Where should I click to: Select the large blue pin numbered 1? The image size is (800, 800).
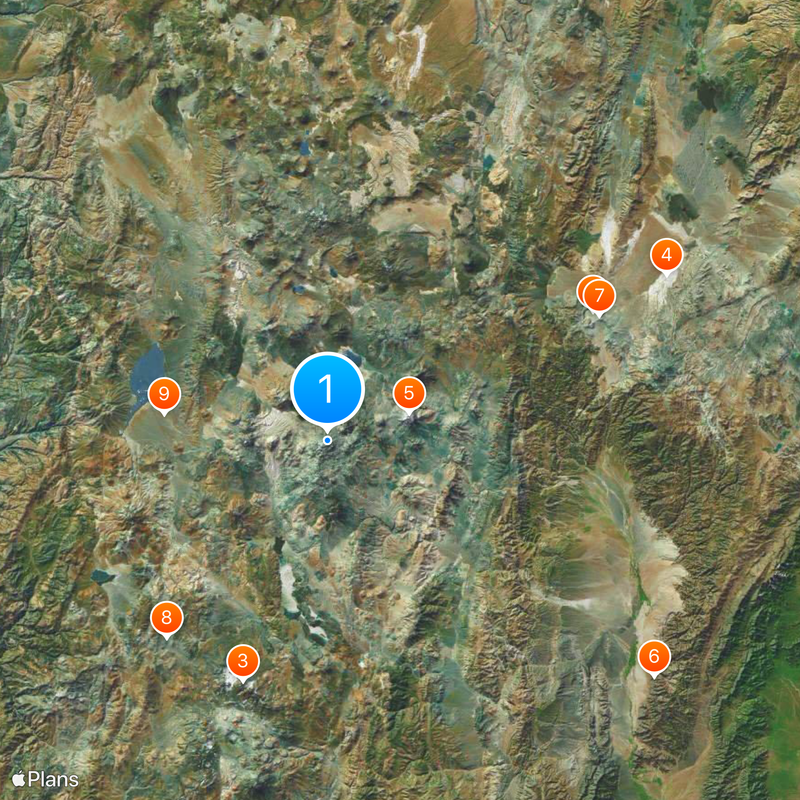pos(327,389)
